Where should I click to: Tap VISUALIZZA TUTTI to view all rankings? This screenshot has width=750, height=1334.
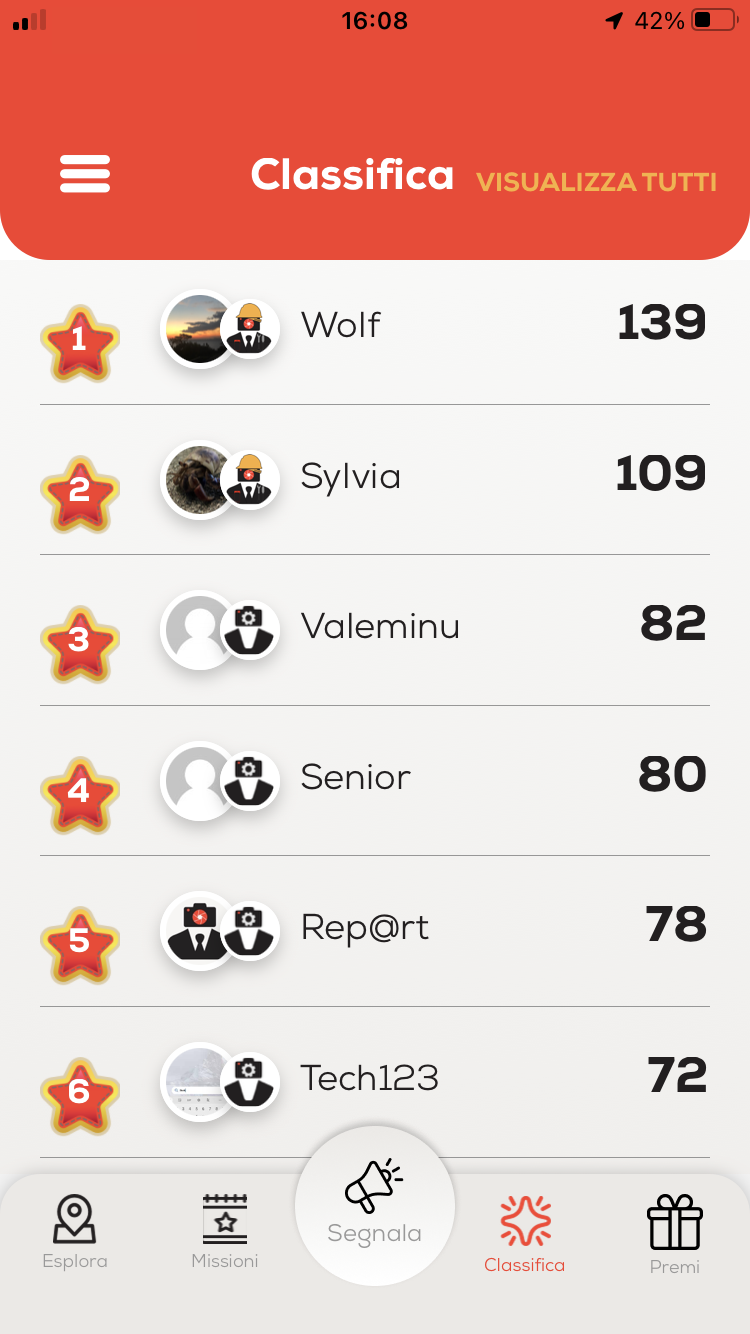pos(596,182)
